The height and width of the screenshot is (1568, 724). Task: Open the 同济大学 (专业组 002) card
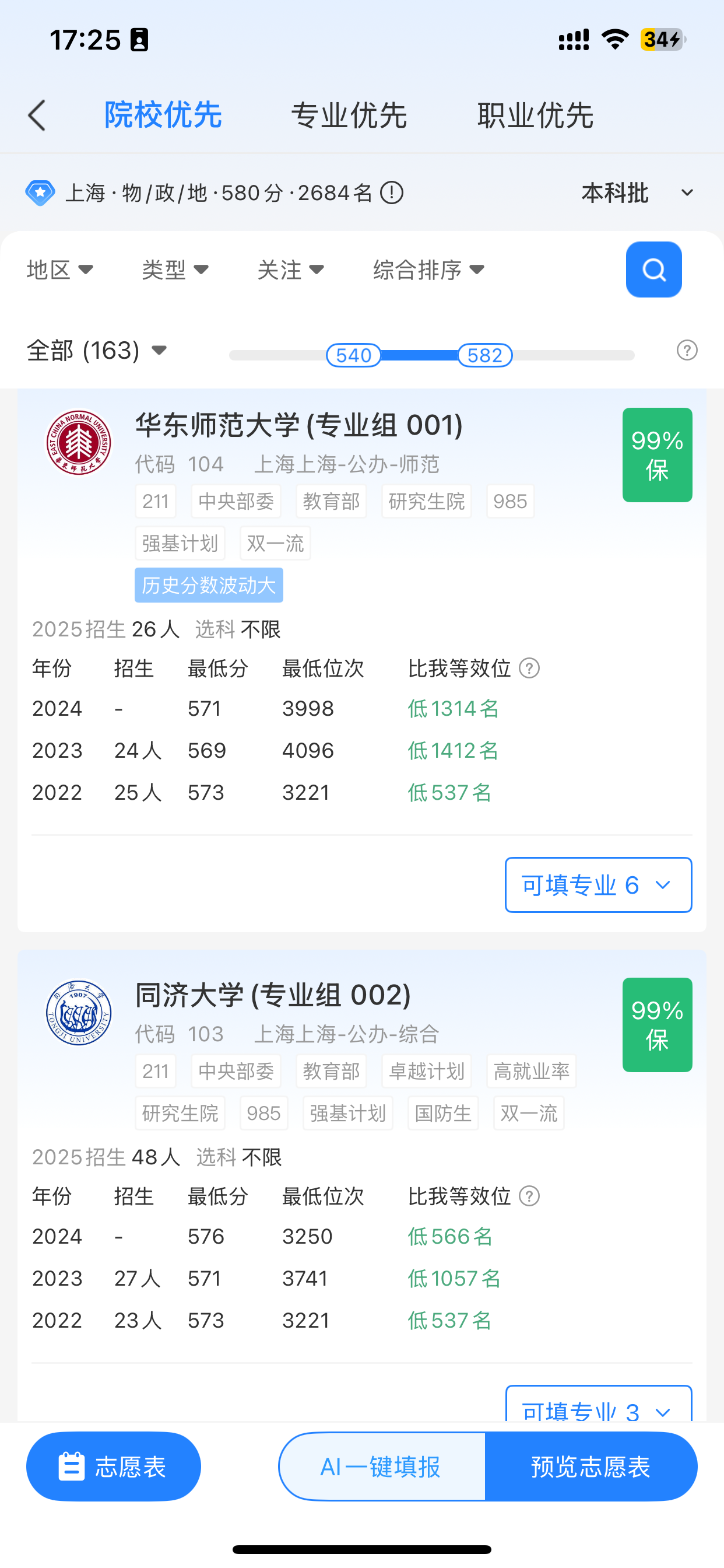[273, 995]
